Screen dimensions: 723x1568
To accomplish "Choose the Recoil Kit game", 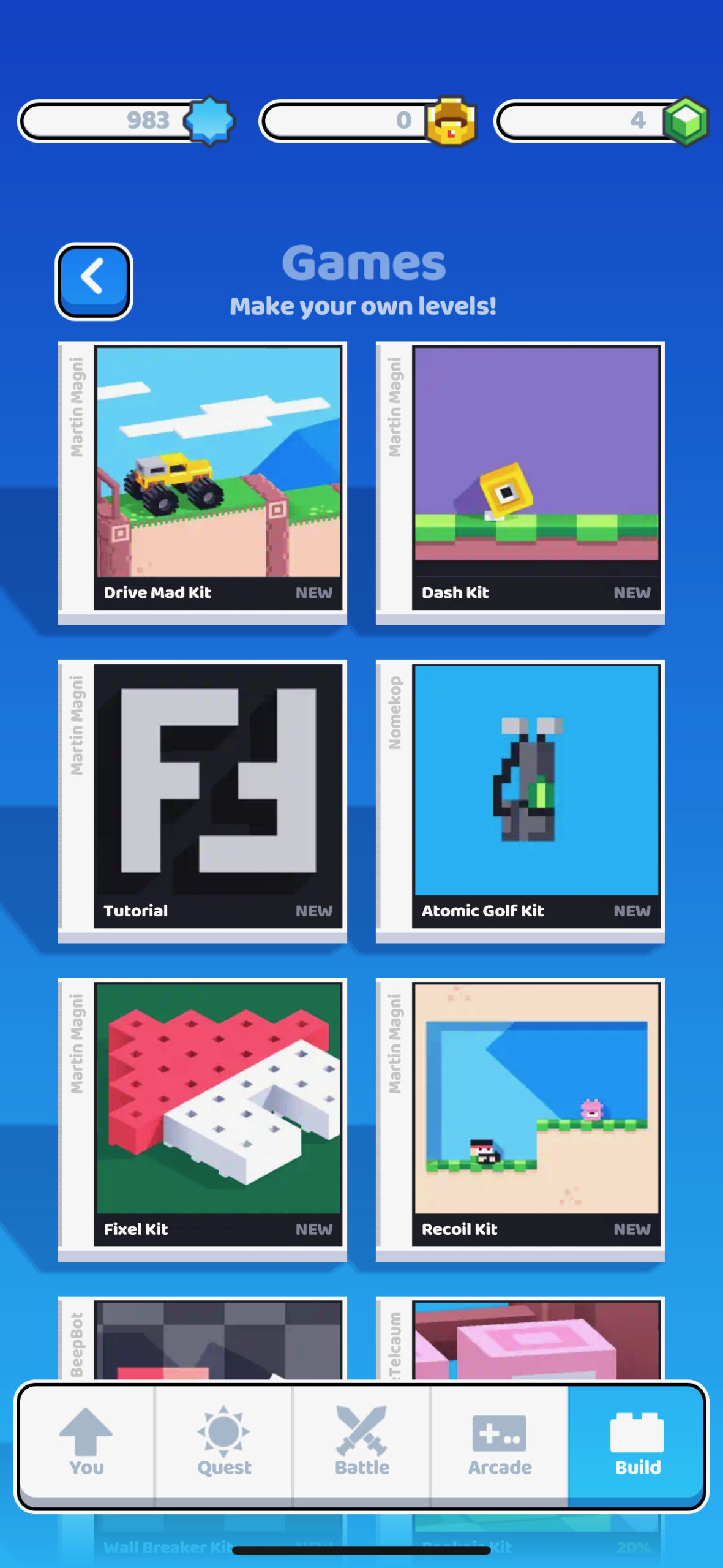I will coord(520,1120).
